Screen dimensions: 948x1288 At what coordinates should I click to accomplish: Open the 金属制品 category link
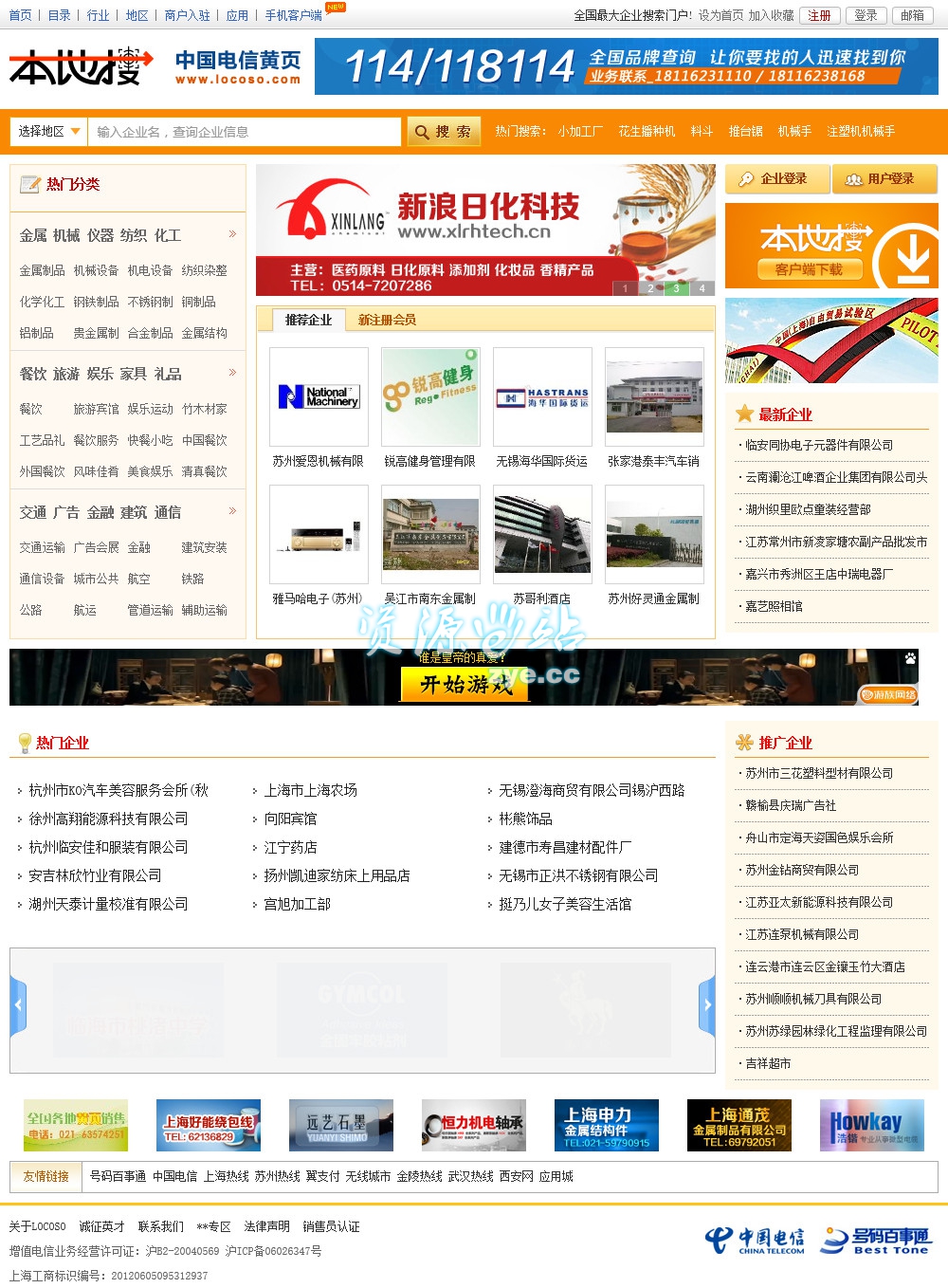[43, 270]
